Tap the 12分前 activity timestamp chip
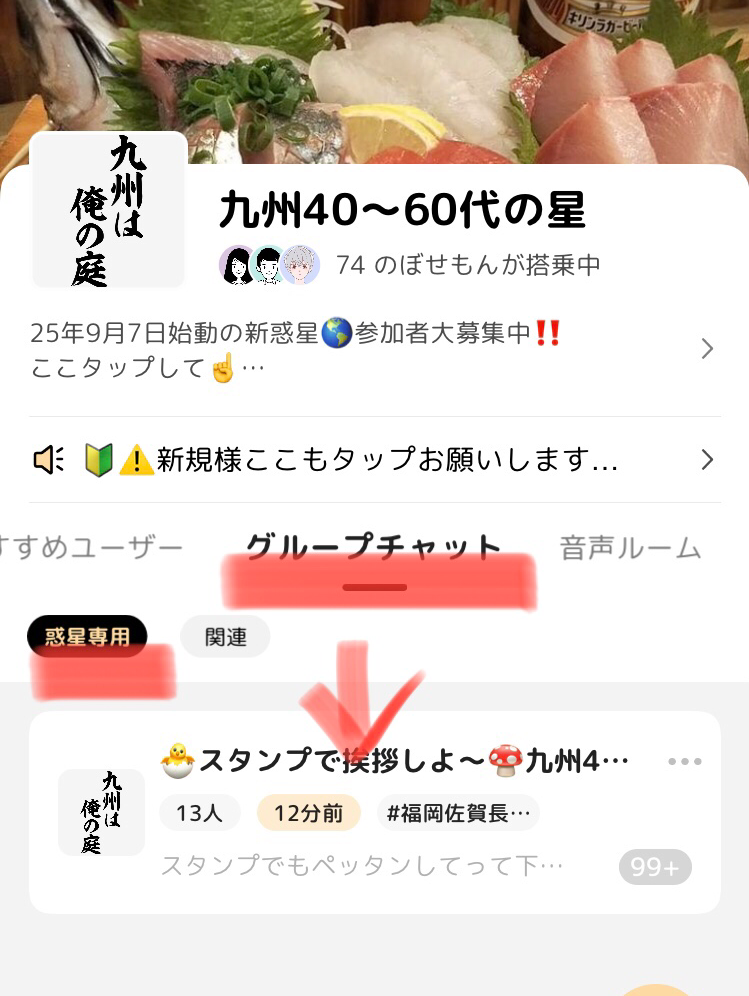Image resolution: width=749 pixels, height=996 pixels. 308,813
